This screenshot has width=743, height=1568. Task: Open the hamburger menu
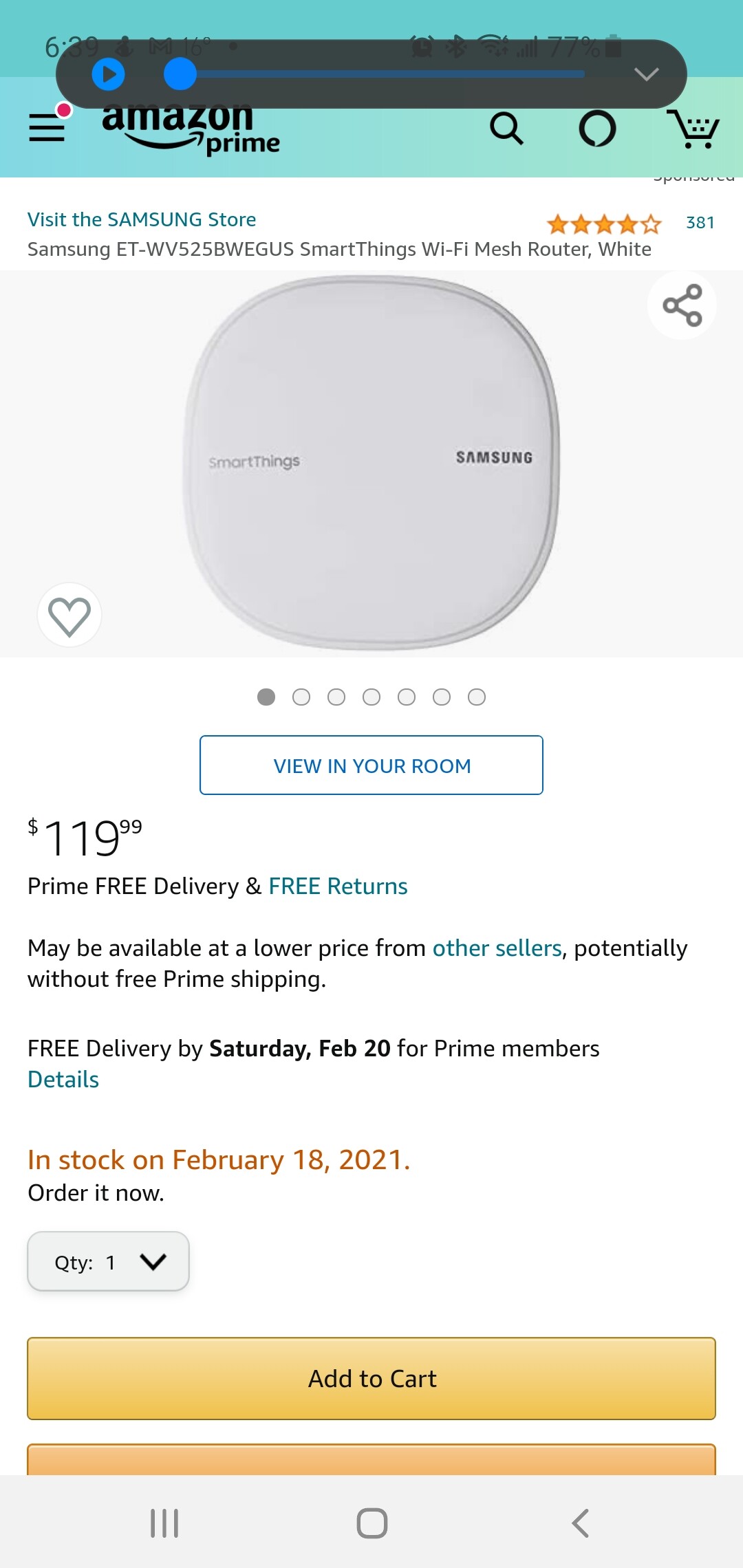click(x=47, y=127)
